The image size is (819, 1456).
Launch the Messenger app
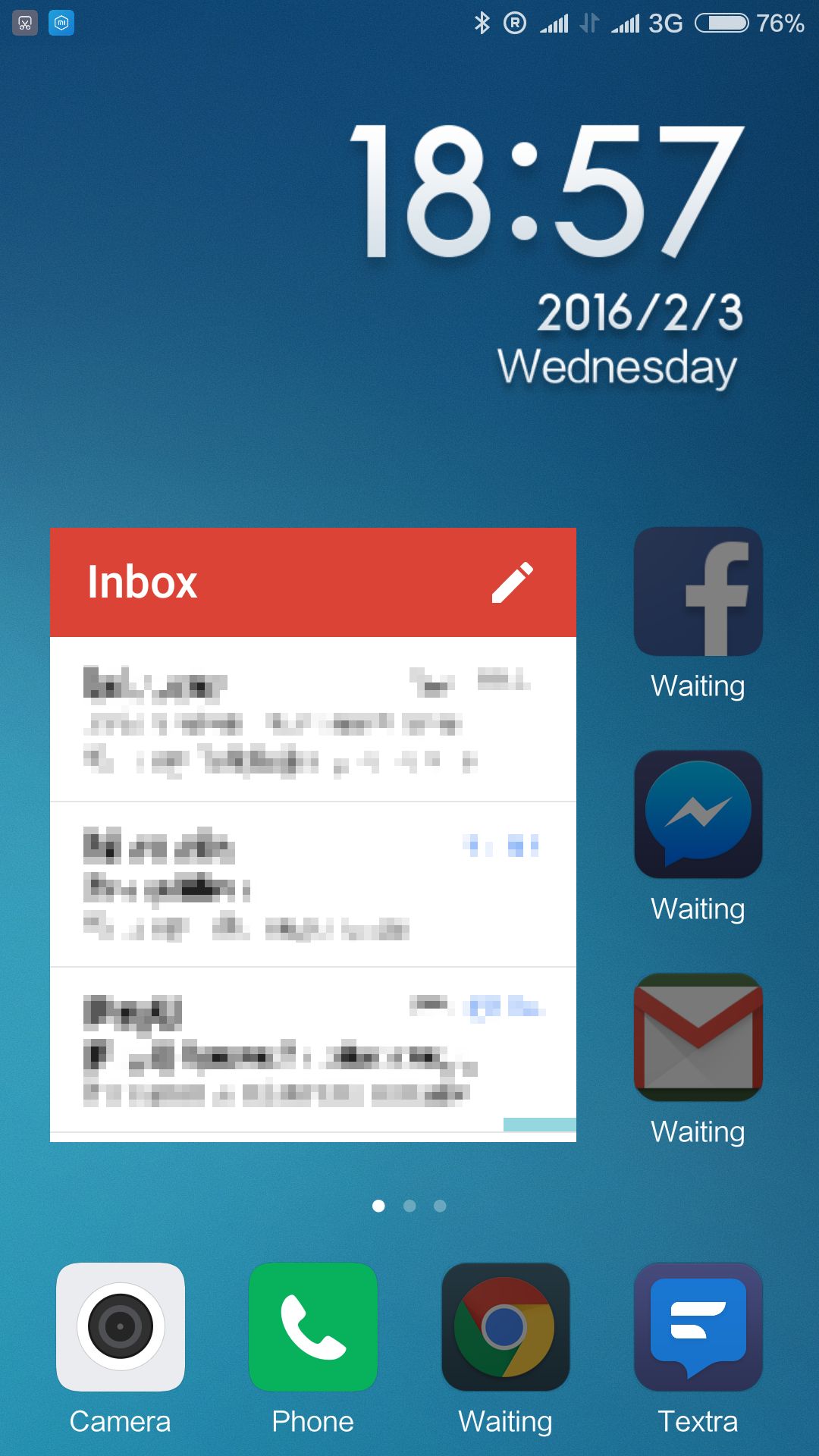[x=698, y=814]
